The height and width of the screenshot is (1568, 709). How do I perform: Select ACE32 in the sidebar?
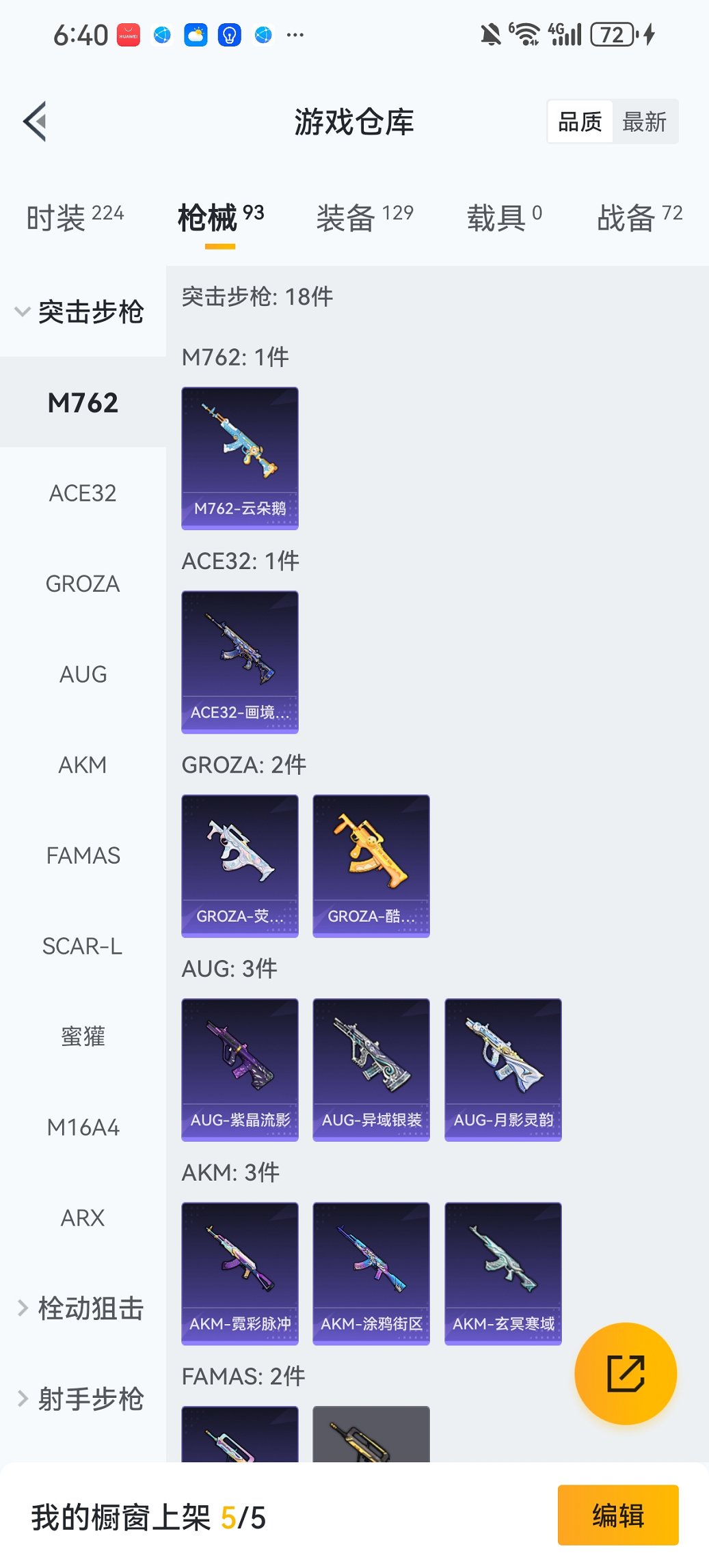[x=83, y=493]
